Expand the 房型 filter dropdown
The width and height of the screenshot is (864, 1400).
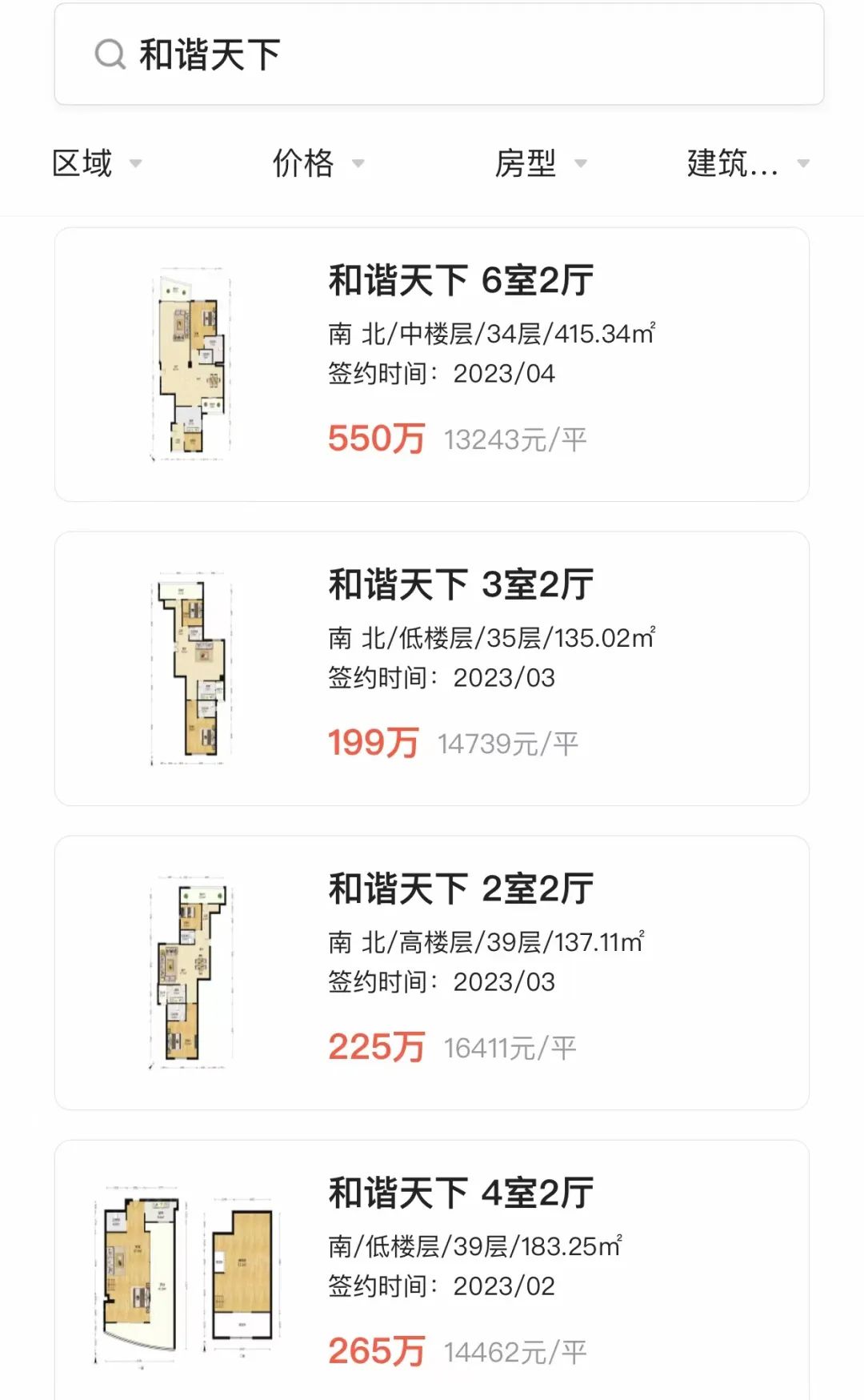point(541,163)
